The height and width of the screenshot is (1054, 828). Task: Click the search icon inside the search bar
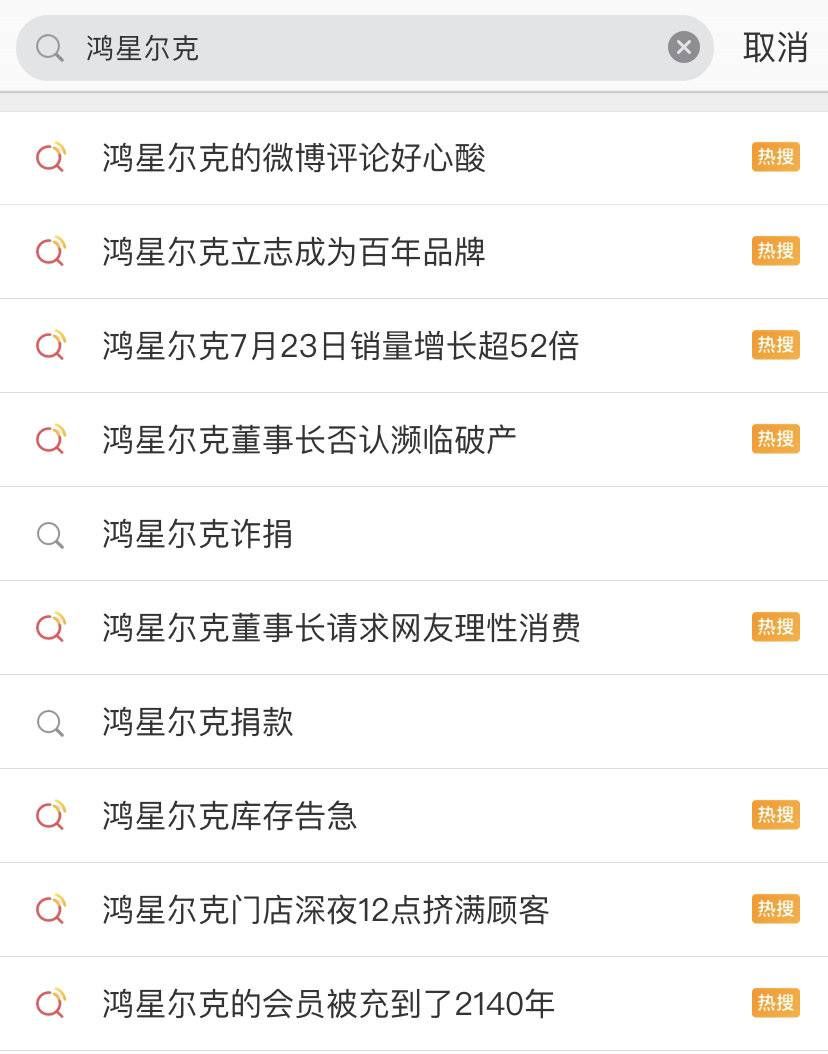(x=49, y=46)
